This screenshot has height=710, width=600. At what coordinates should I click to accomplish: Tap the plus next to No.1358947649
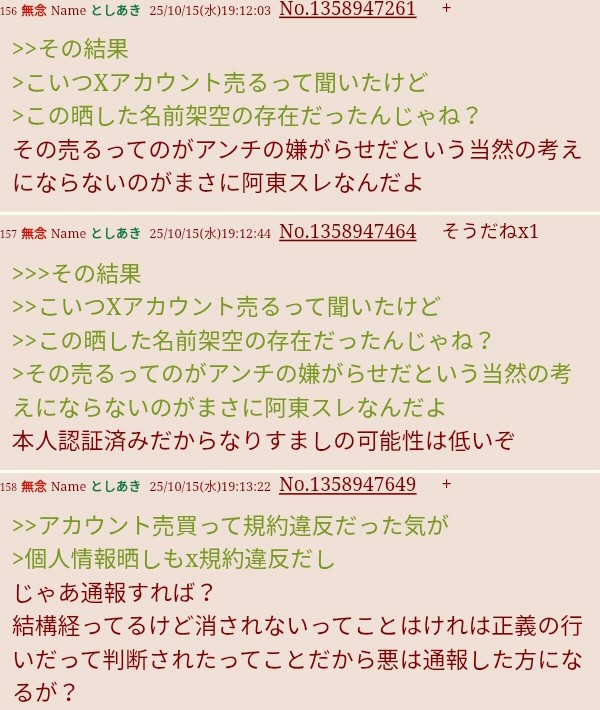[x=446, y=484]
